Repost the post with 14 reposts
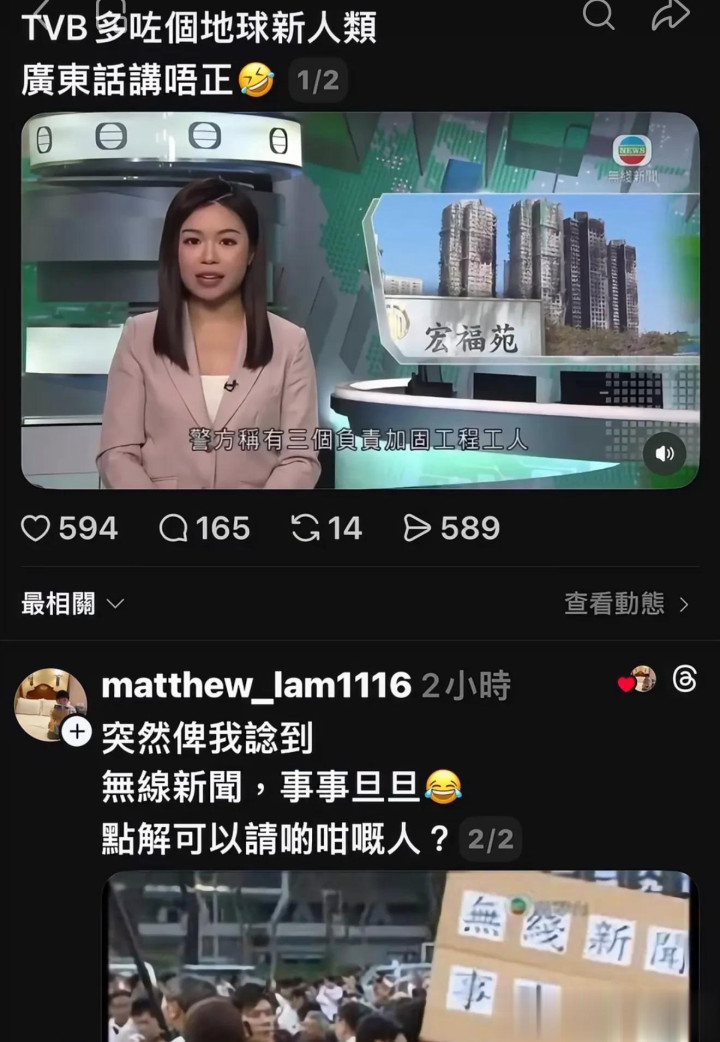This screenshot has width=720, height=1042. point(305,528)
